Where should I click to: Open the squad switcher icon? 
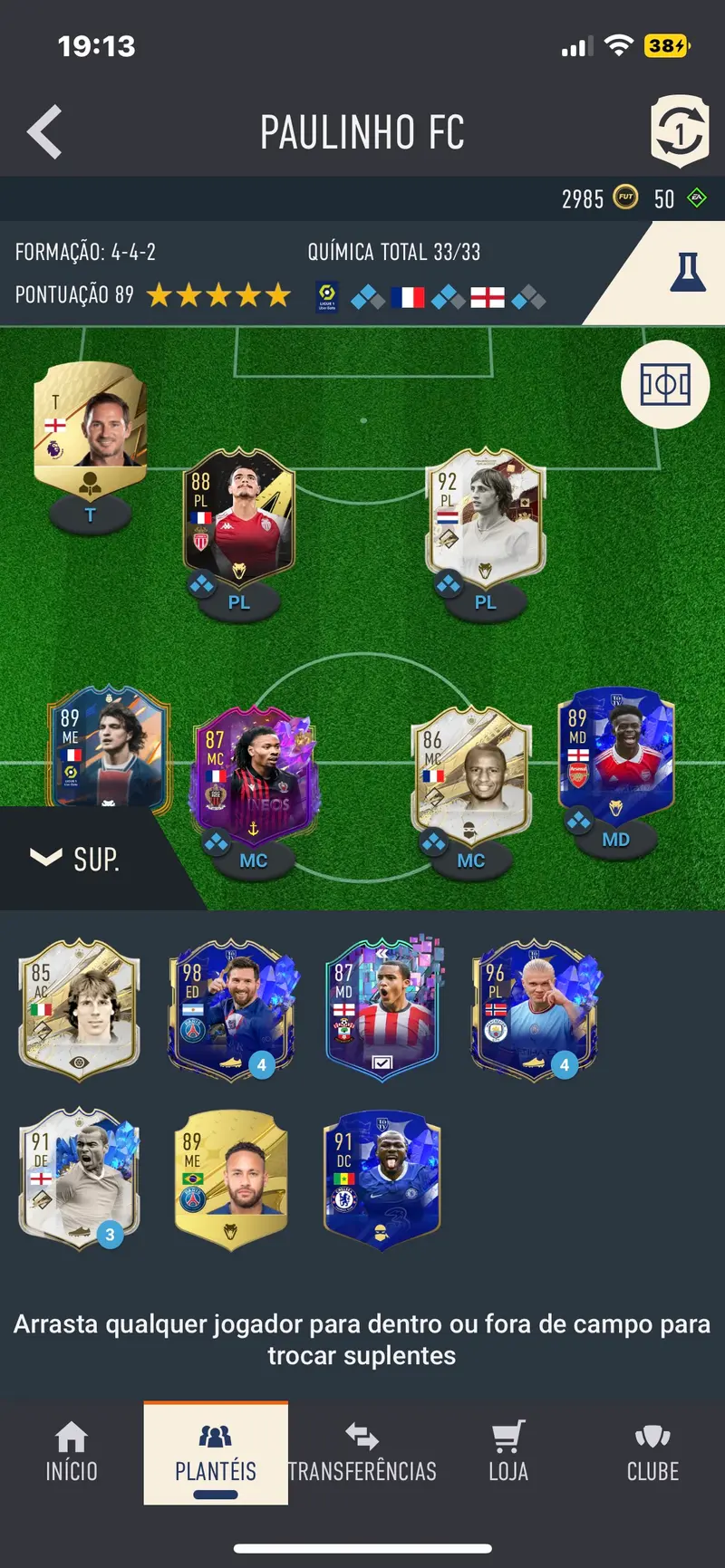(x=679, y=132)
